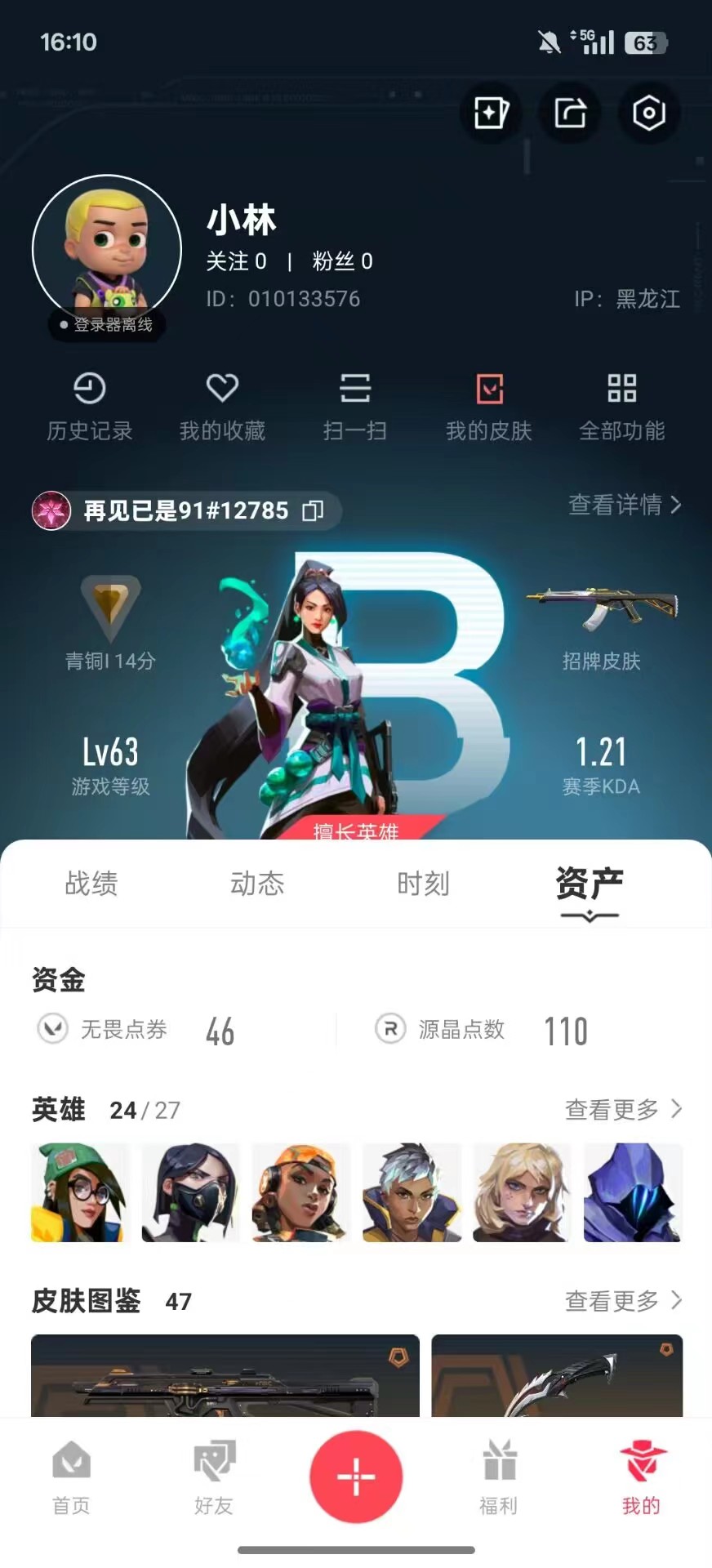Share the profile page

[x=570, y=113]
